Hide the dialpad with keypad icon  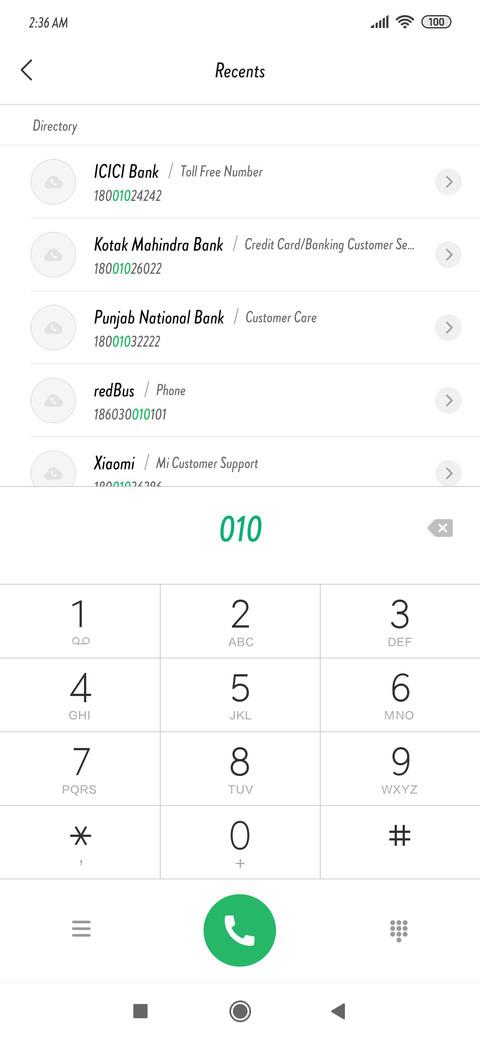[x=398, y=931]
